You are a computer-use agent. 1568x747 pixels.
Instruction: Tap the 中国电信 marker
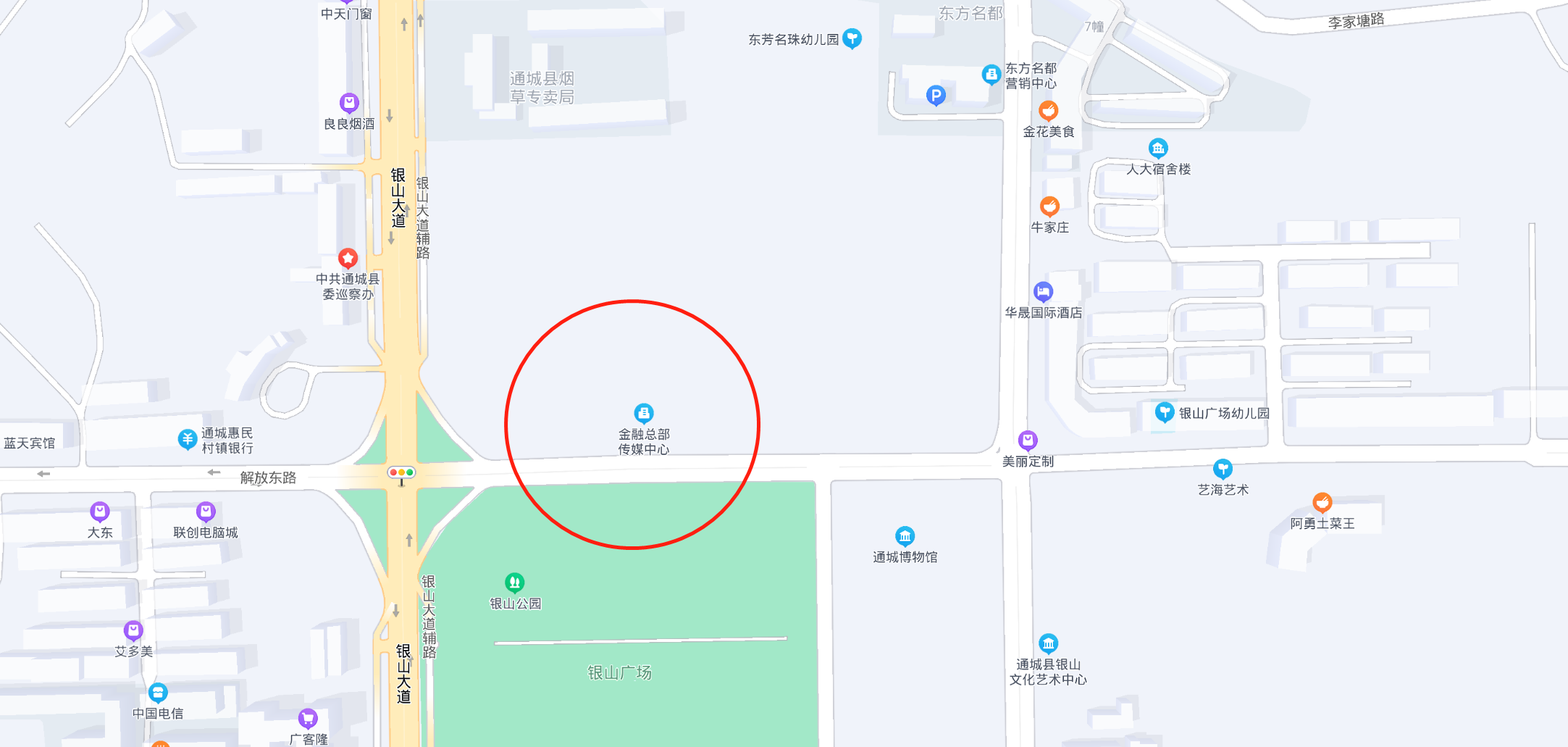(158, 693)
